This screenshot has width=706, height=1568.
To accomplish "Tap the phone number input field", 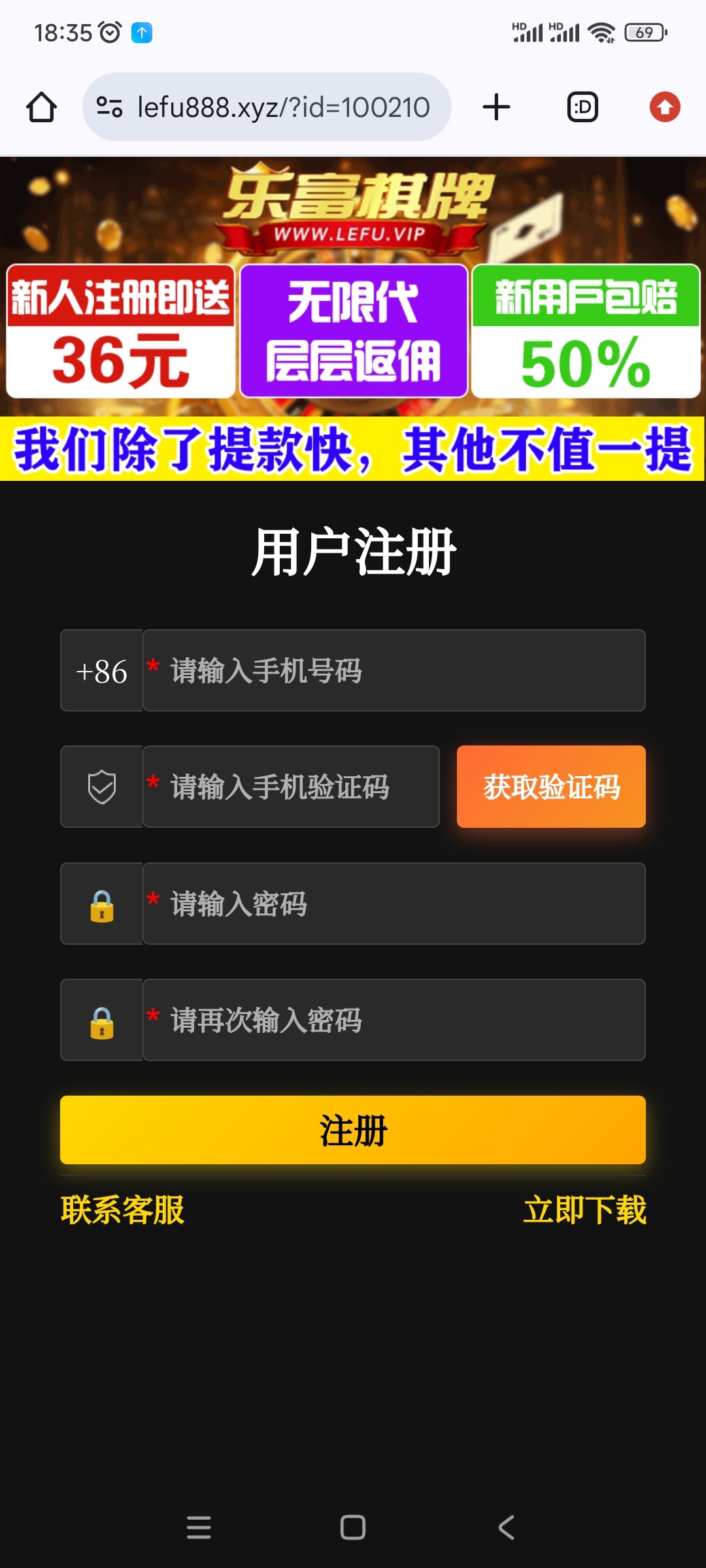I will (x=394, y=671).
